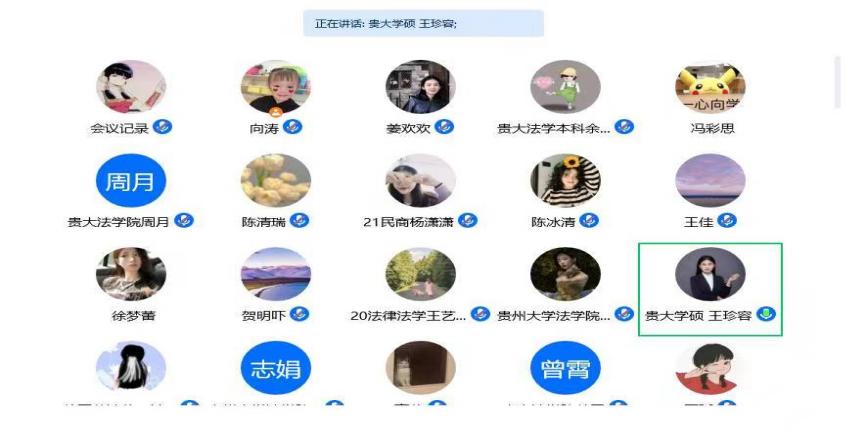Open the 曾霄 avatar tile
This screenshot has height=433, width=866.
[x=565, y=370]
